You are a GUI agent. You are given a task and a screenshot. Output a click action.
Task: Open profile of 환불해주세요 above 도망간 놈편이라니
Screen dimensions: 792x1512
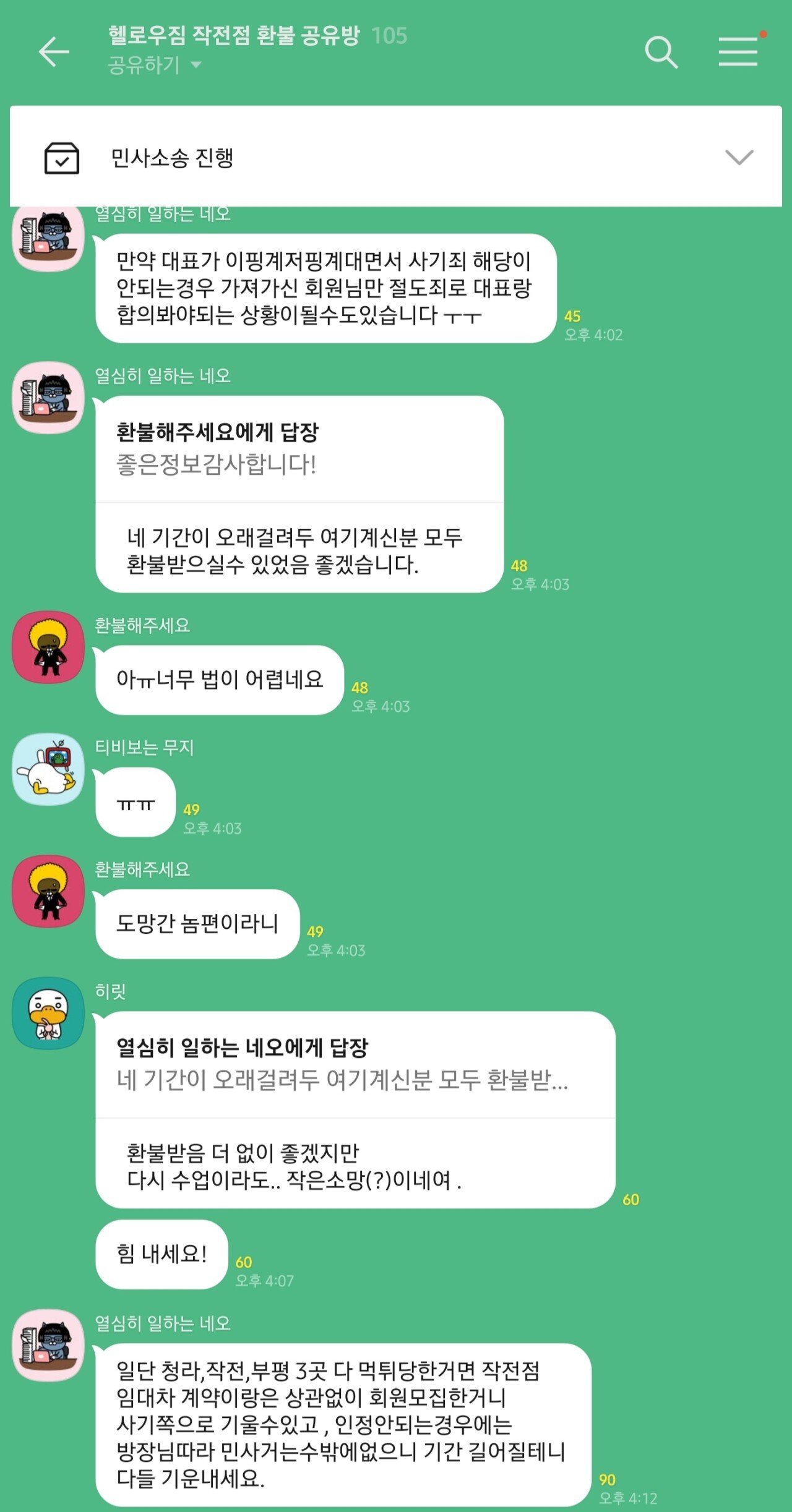[x=48, y=891]
